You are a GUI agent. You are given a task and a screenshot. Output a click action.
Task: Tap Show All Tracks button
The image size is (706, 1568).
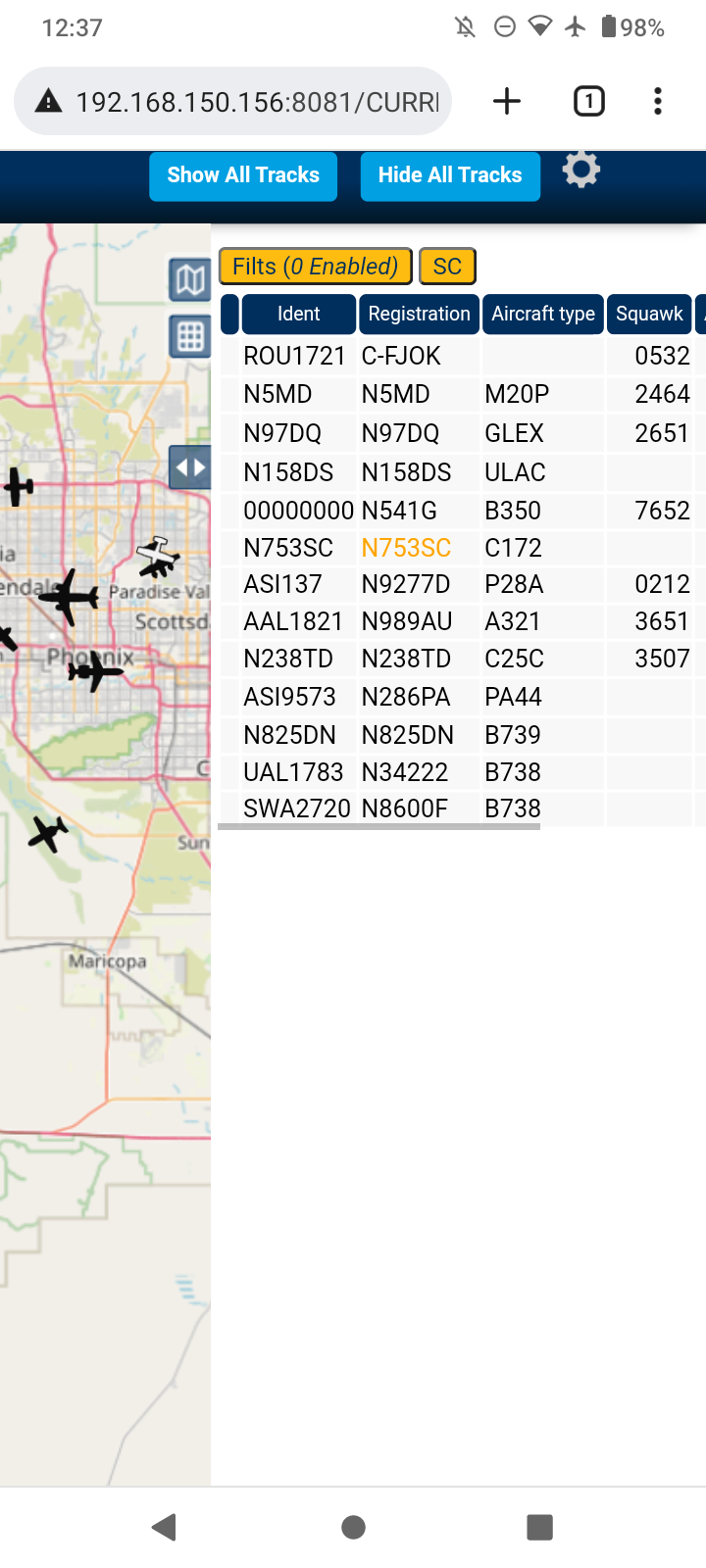coord(243,175)
